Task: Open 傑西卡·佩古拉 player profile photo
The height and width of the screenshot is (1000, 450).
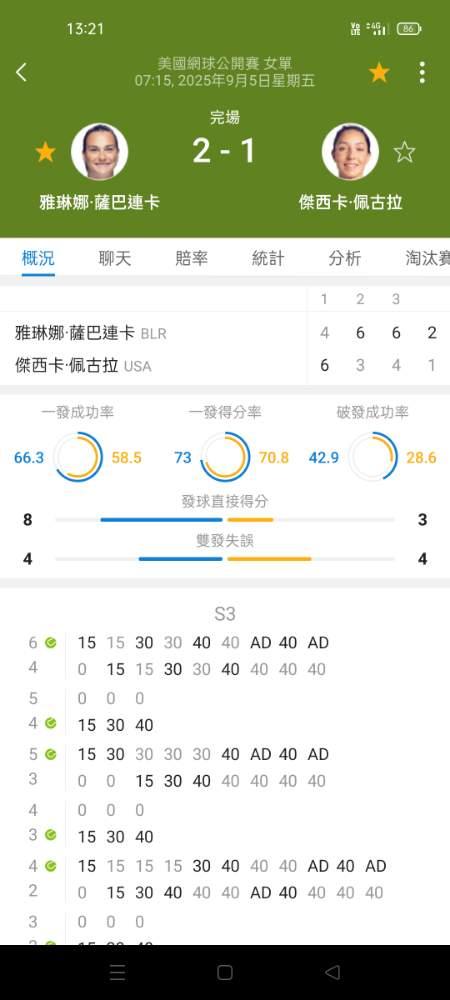Action: pyautogui.click(x=350, y=152)
